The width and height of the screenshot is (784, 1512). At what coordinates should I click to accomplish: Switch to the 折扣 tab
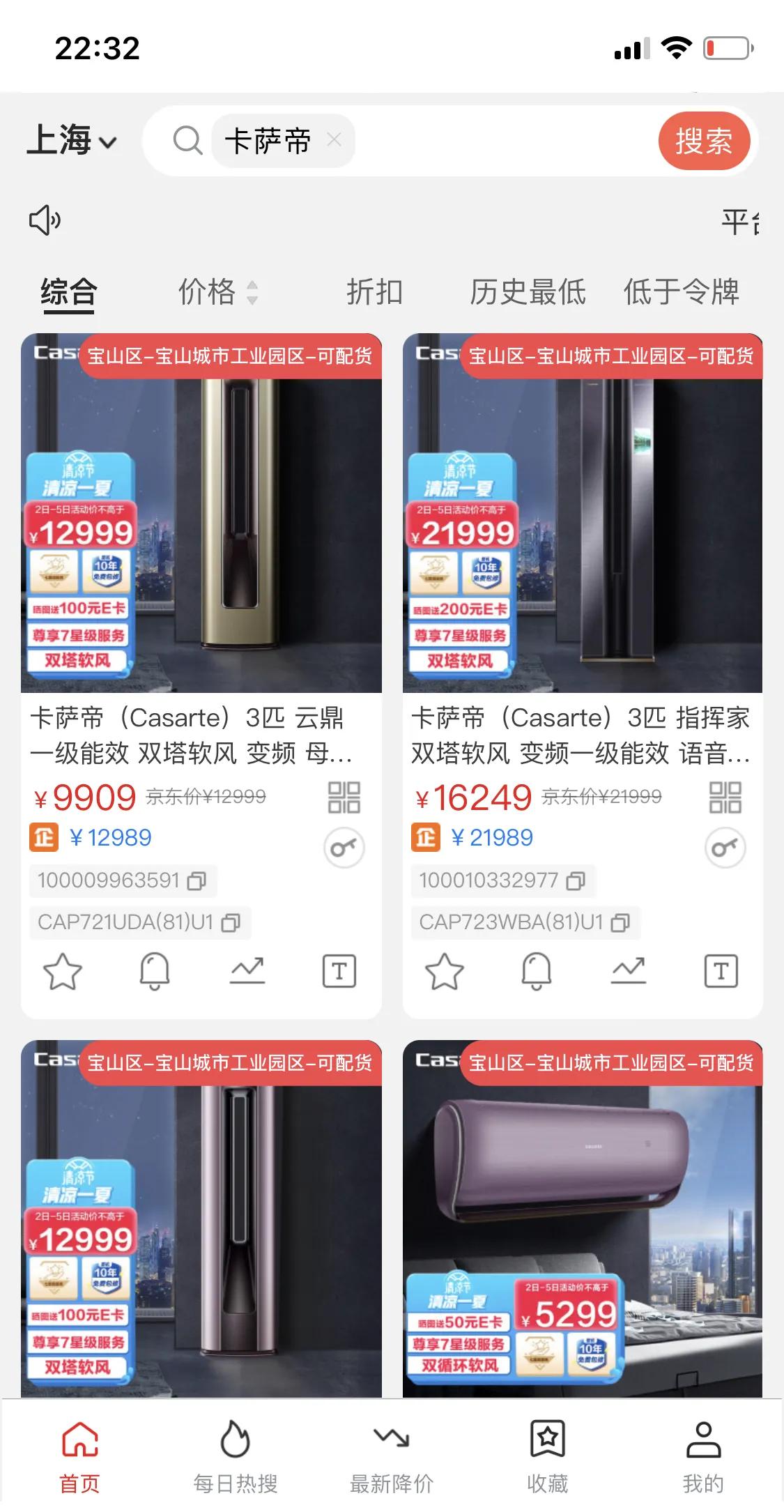tap(374, 293)
